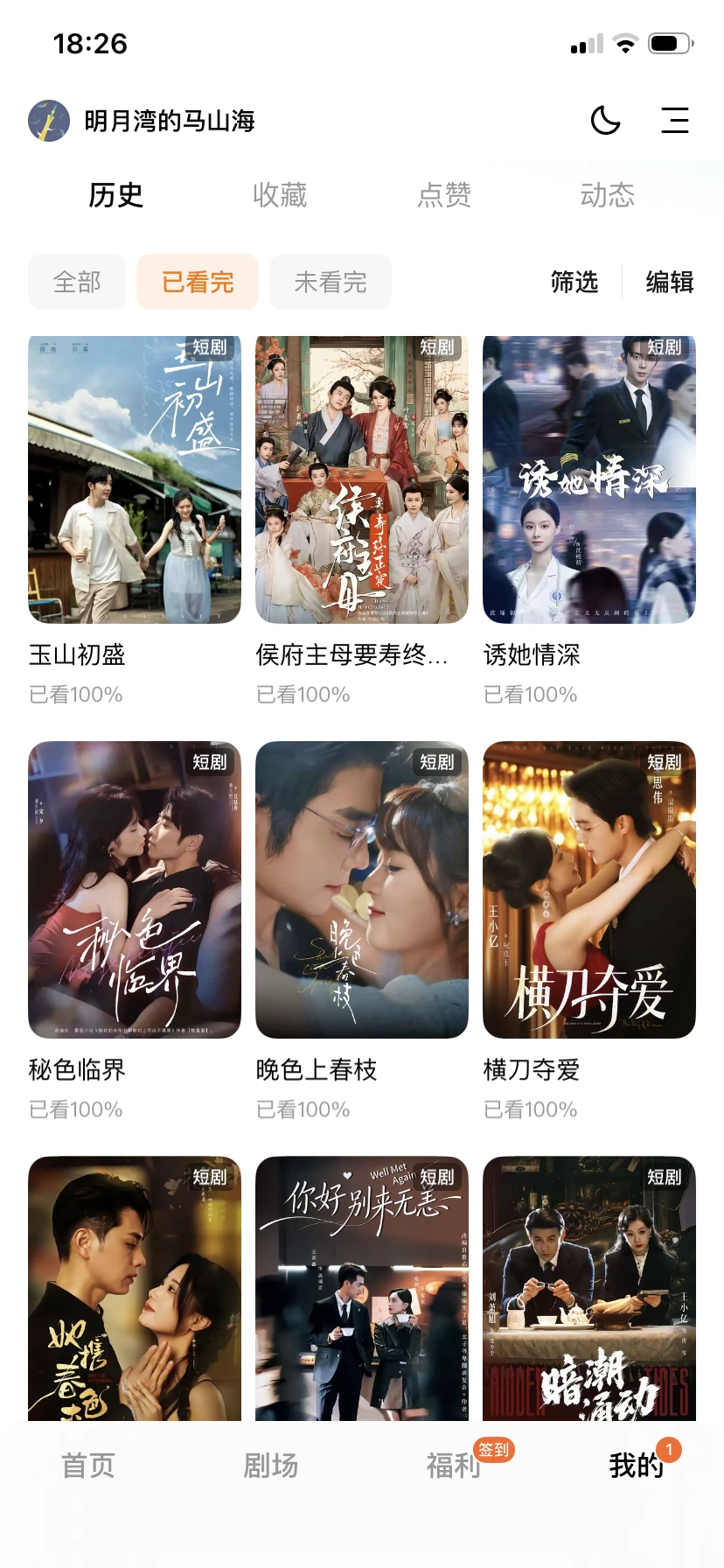Open the drama 你好别来无恙
Image resolution: width=724 pixels, height=1568 pixels.
click(x=362, y=1288)
